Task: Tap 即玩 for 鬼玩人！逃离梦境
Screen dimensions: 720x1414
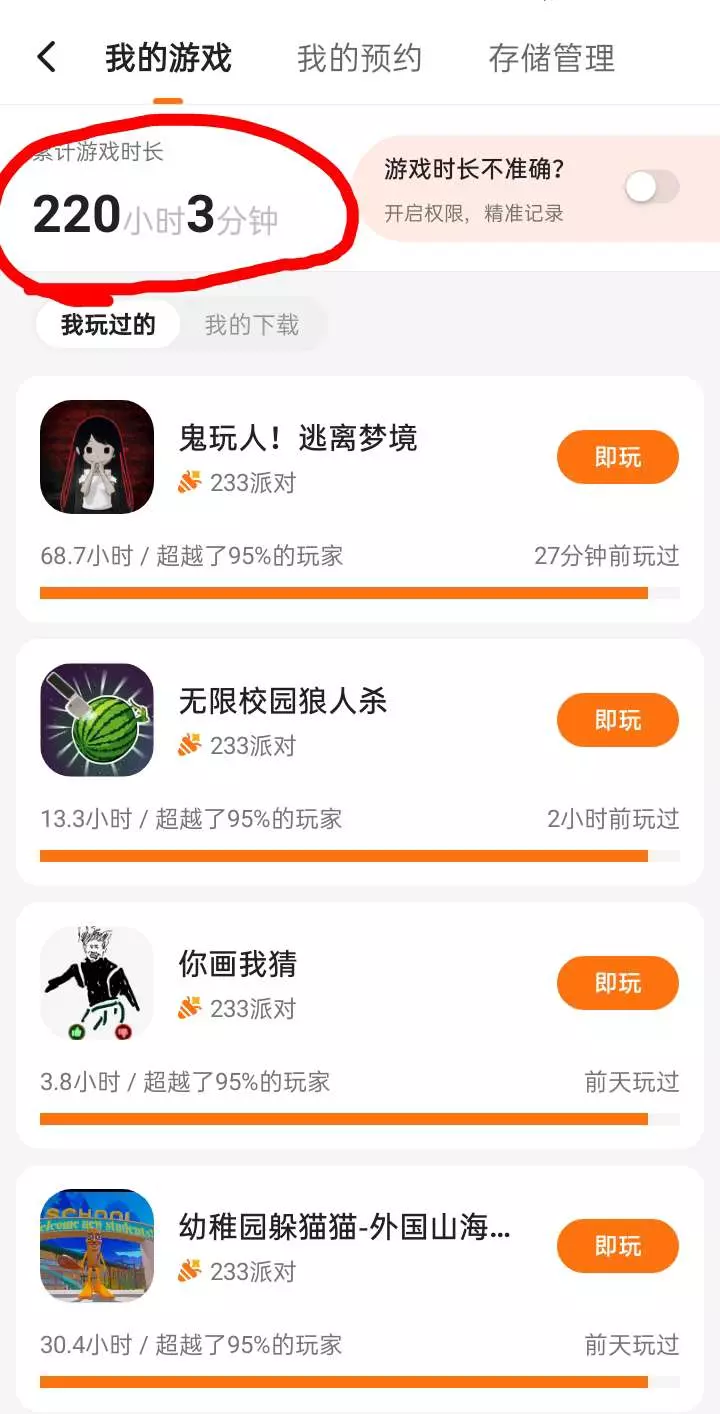Action: click(617, 458)
